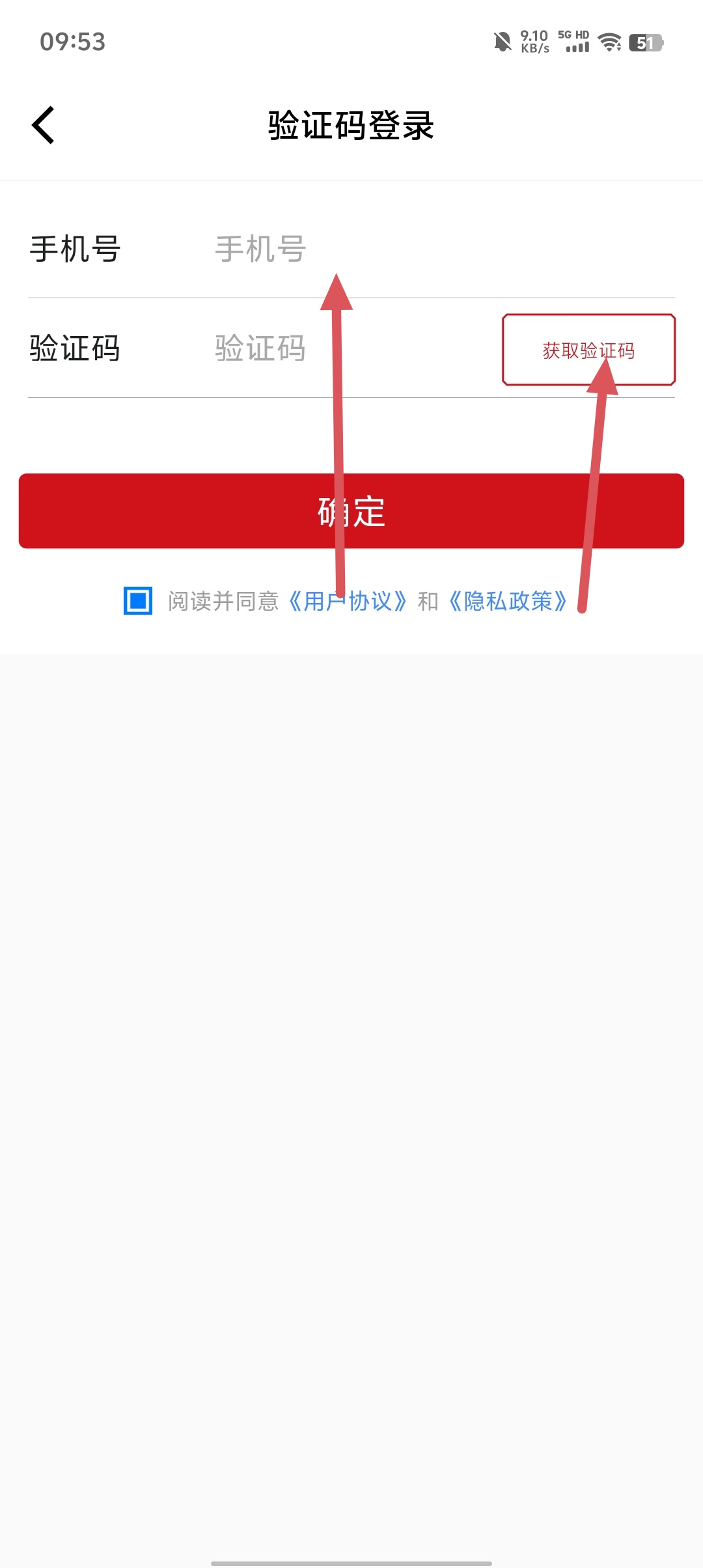Toggle the agreement checkbox

click(138, 600)
